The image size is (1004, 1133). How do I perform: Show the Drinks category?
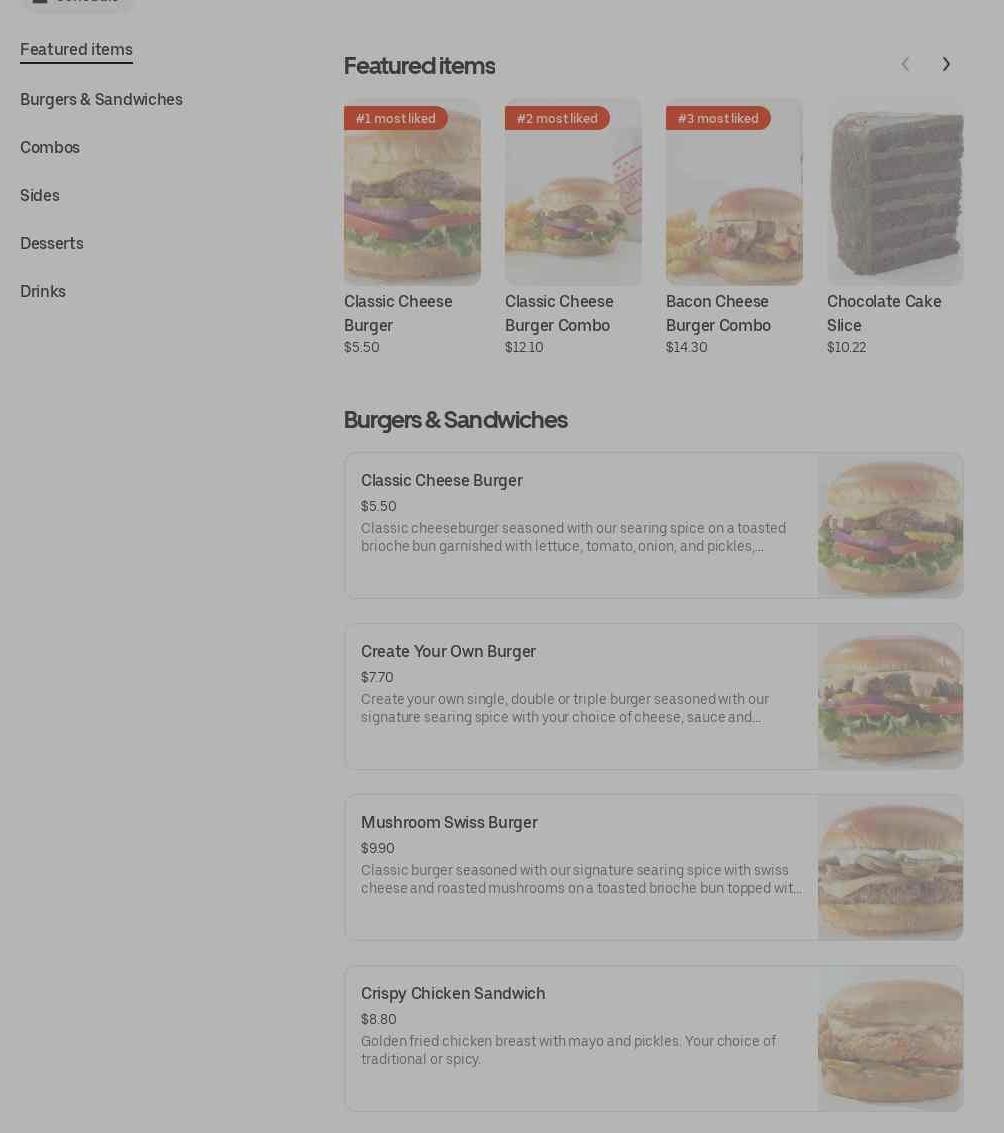coord(43,292)
